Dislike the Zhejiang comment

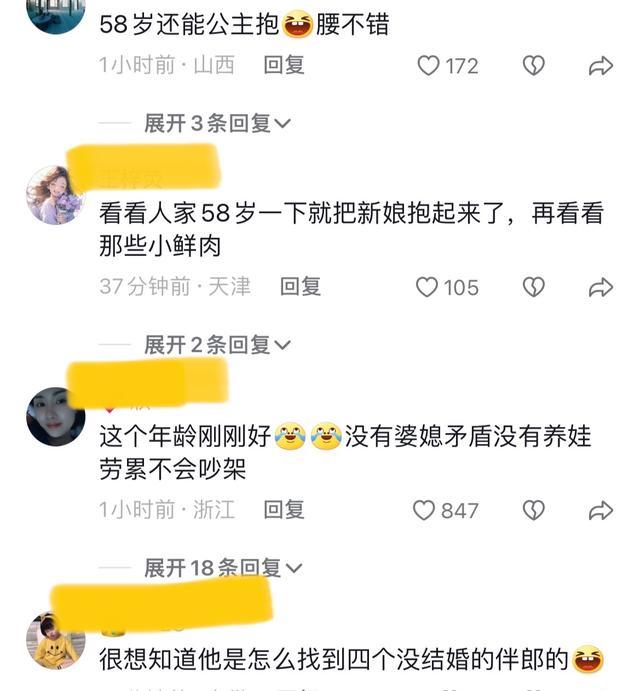534,510
